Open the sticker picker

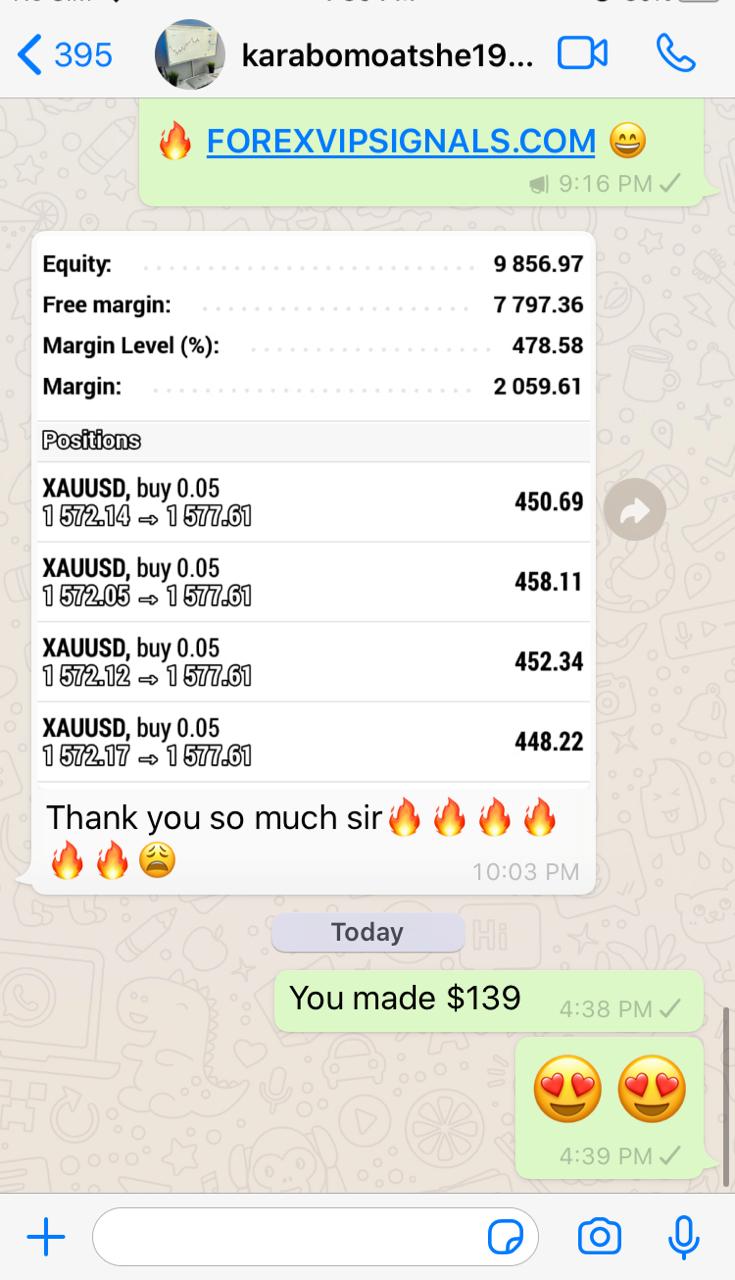505,1238
